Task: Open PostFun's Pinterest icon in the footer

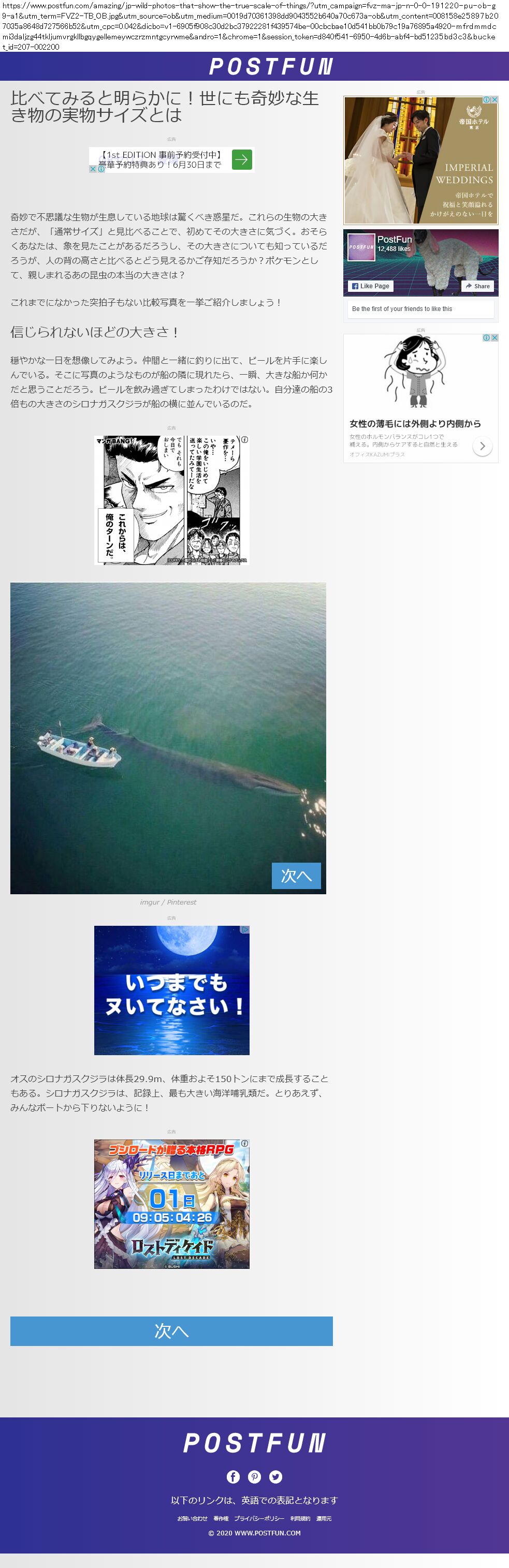Action: pyautogui.click(x=255, y=1477)
